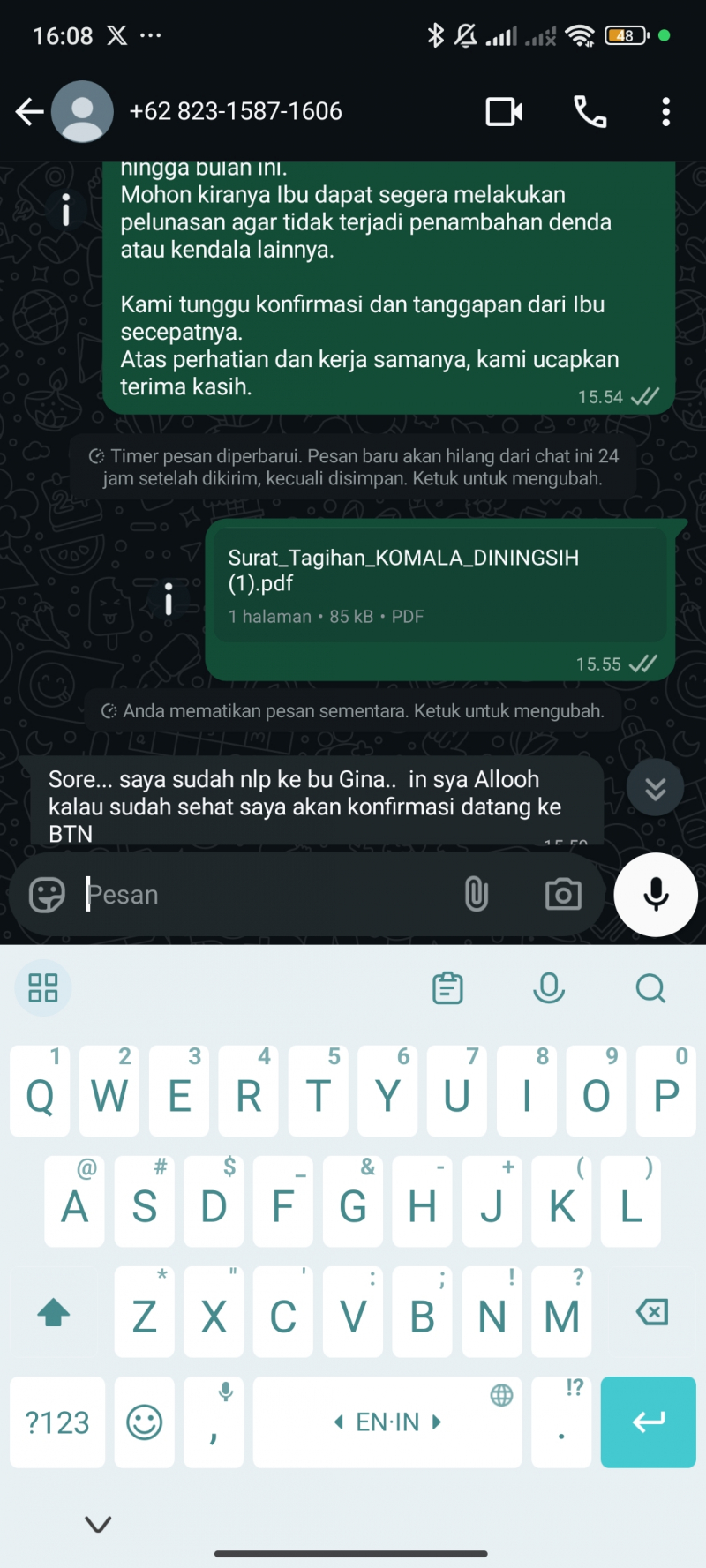Jump to latest messages with double chevron
The width and height of the screenshot is (706, 1568).
[655, 786]
